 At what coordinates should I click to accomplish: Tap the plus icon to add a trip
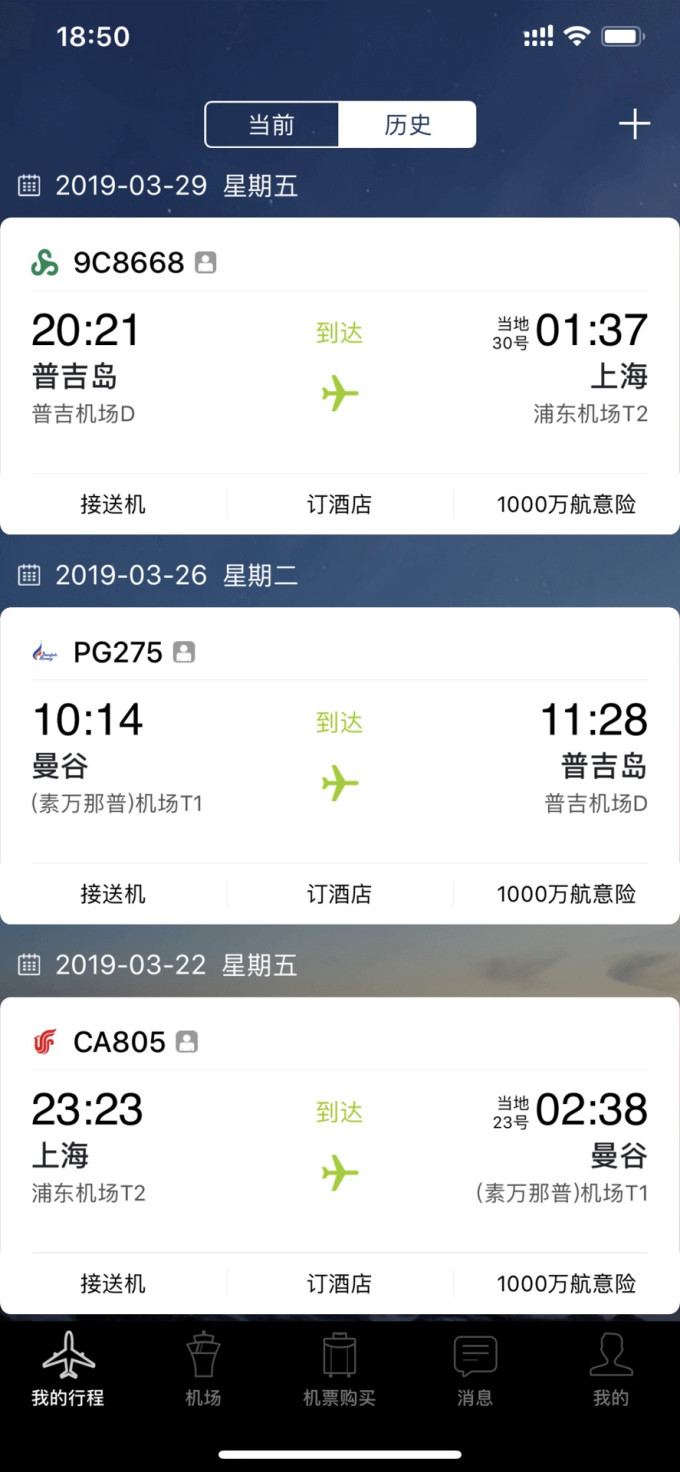[x=634, y=125]
